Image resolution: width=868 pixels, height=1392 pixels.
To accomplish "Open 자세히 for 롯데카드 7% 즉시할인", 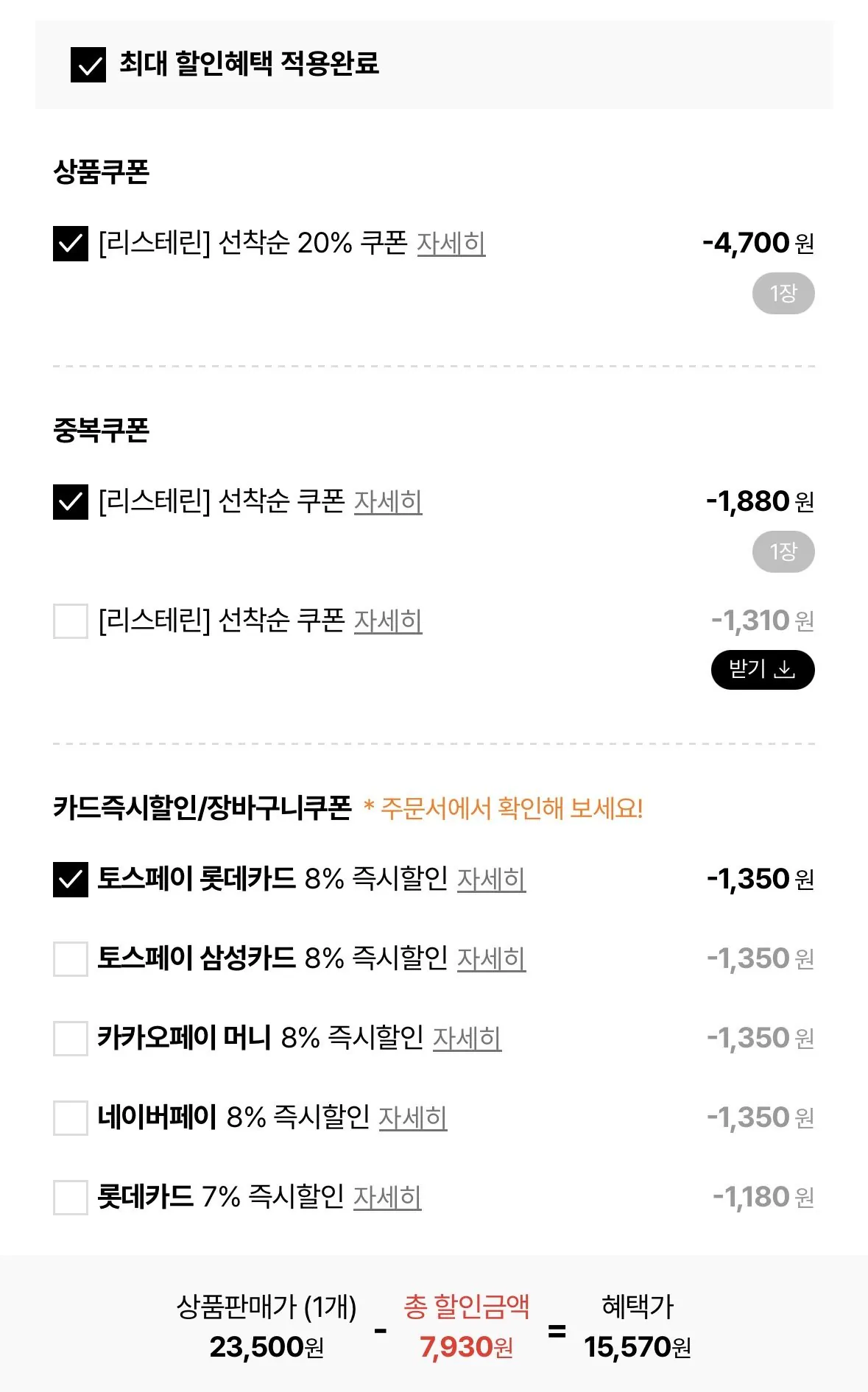I will 388,1197.
